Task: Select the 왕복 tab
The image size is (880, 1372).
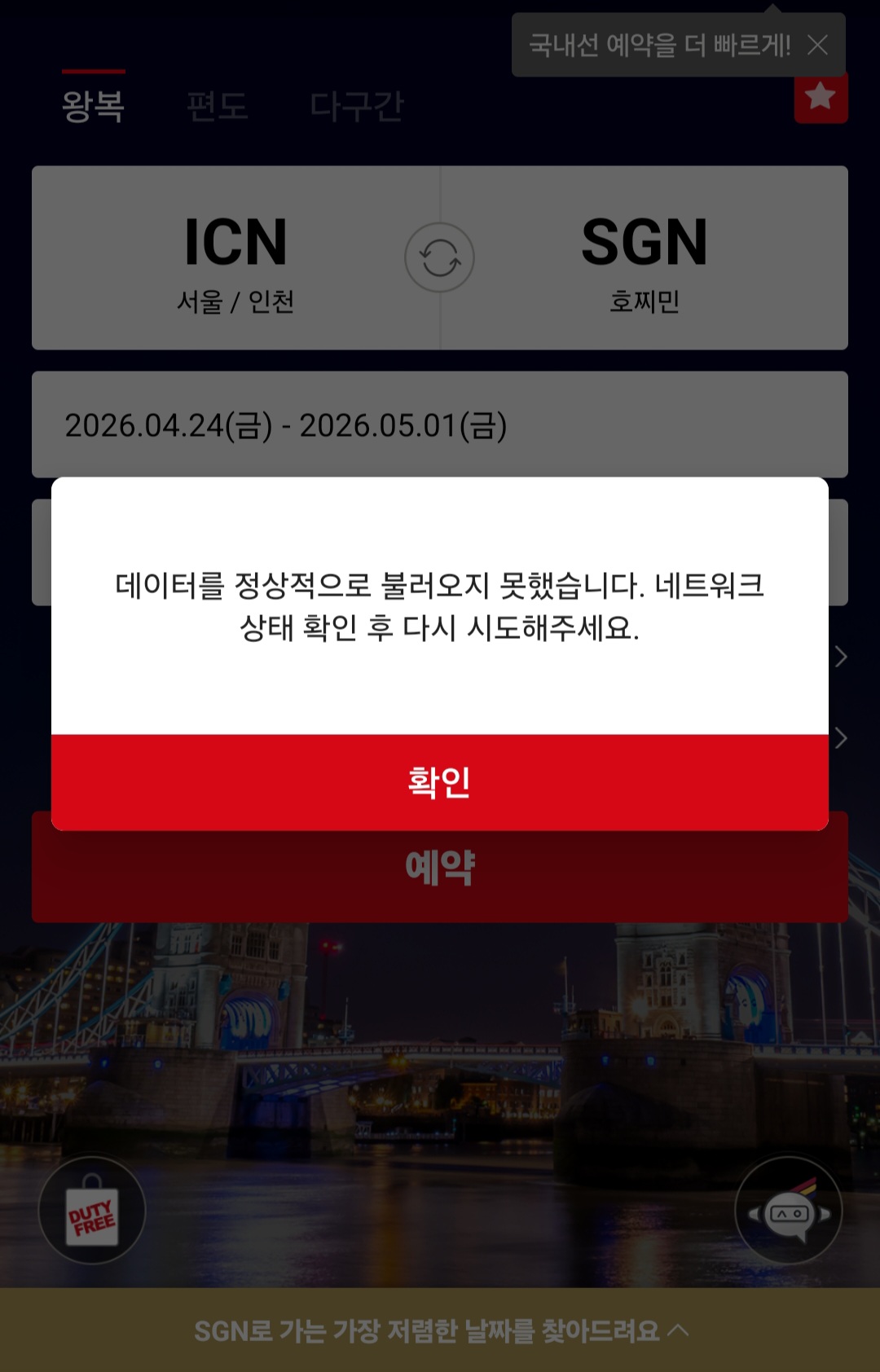Action: tap(93, 106)
